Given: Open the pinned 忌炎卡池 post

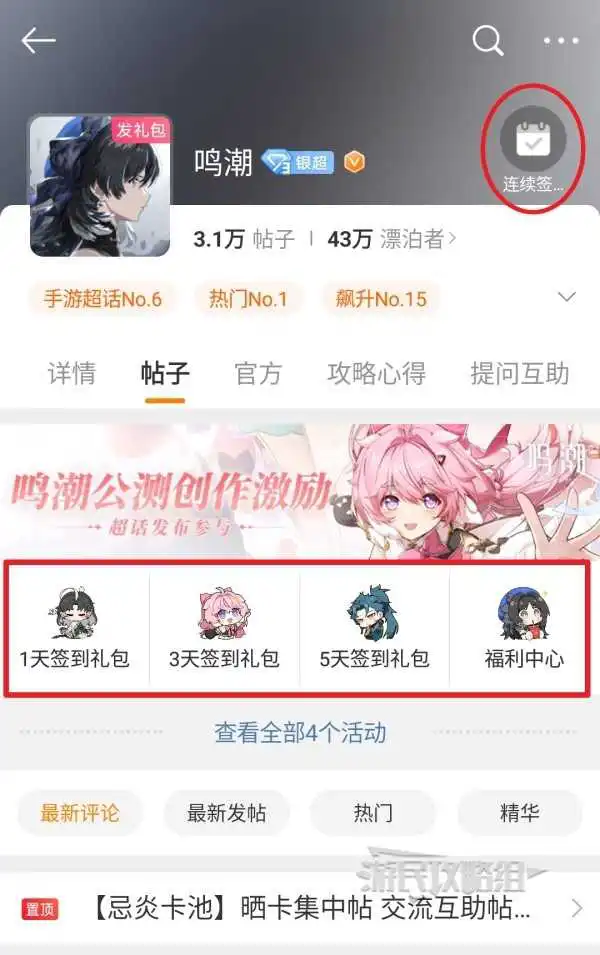Looking at the screenshot, I should (x=300, y=908).
